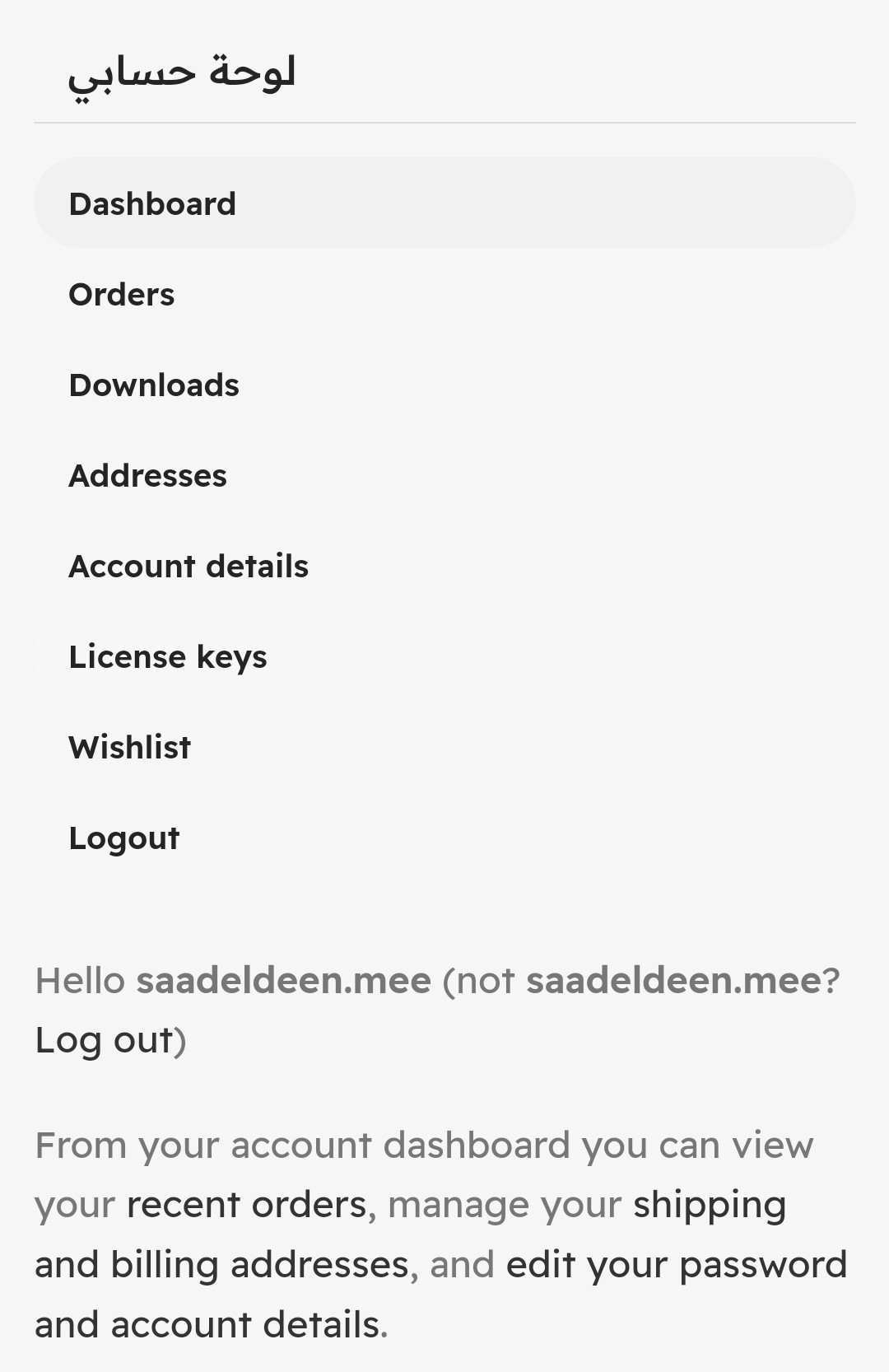Follow the recent orders link

[246, 1205]
